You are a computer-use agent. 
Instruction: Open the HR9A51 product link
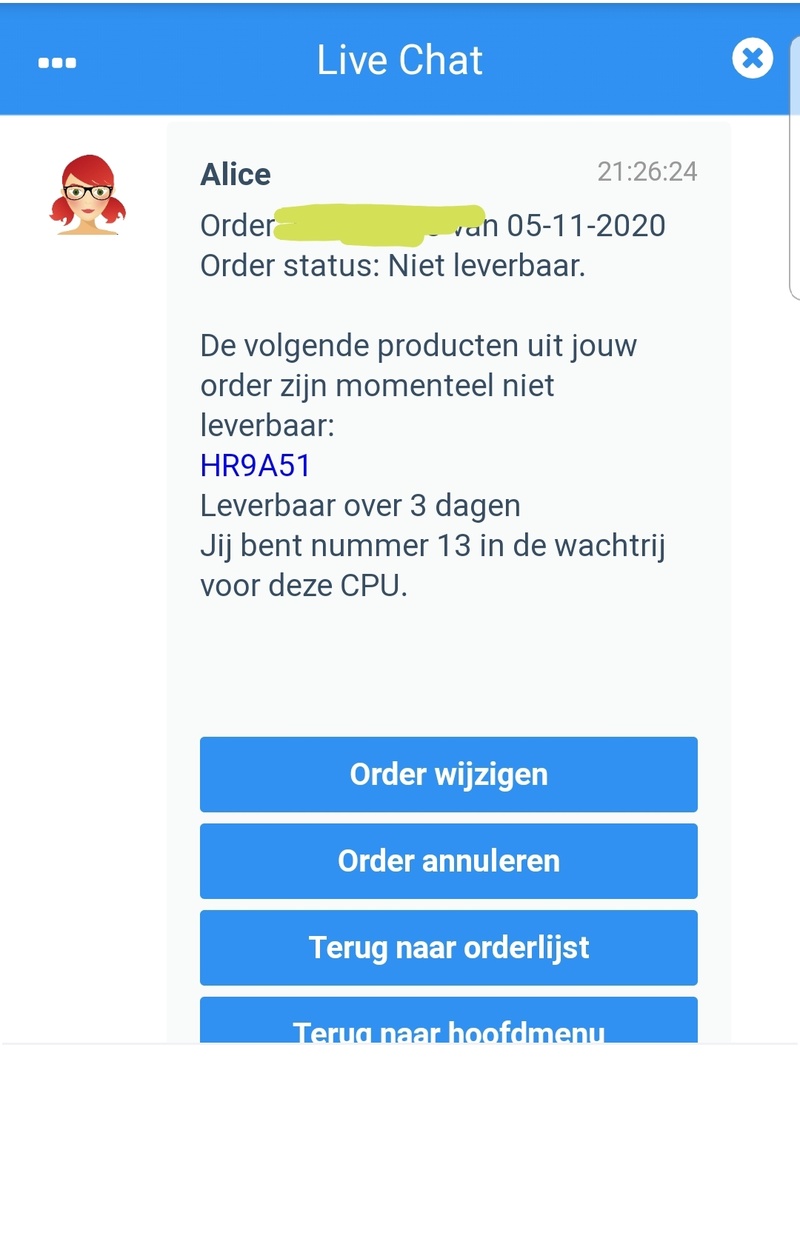coord(255,466)
